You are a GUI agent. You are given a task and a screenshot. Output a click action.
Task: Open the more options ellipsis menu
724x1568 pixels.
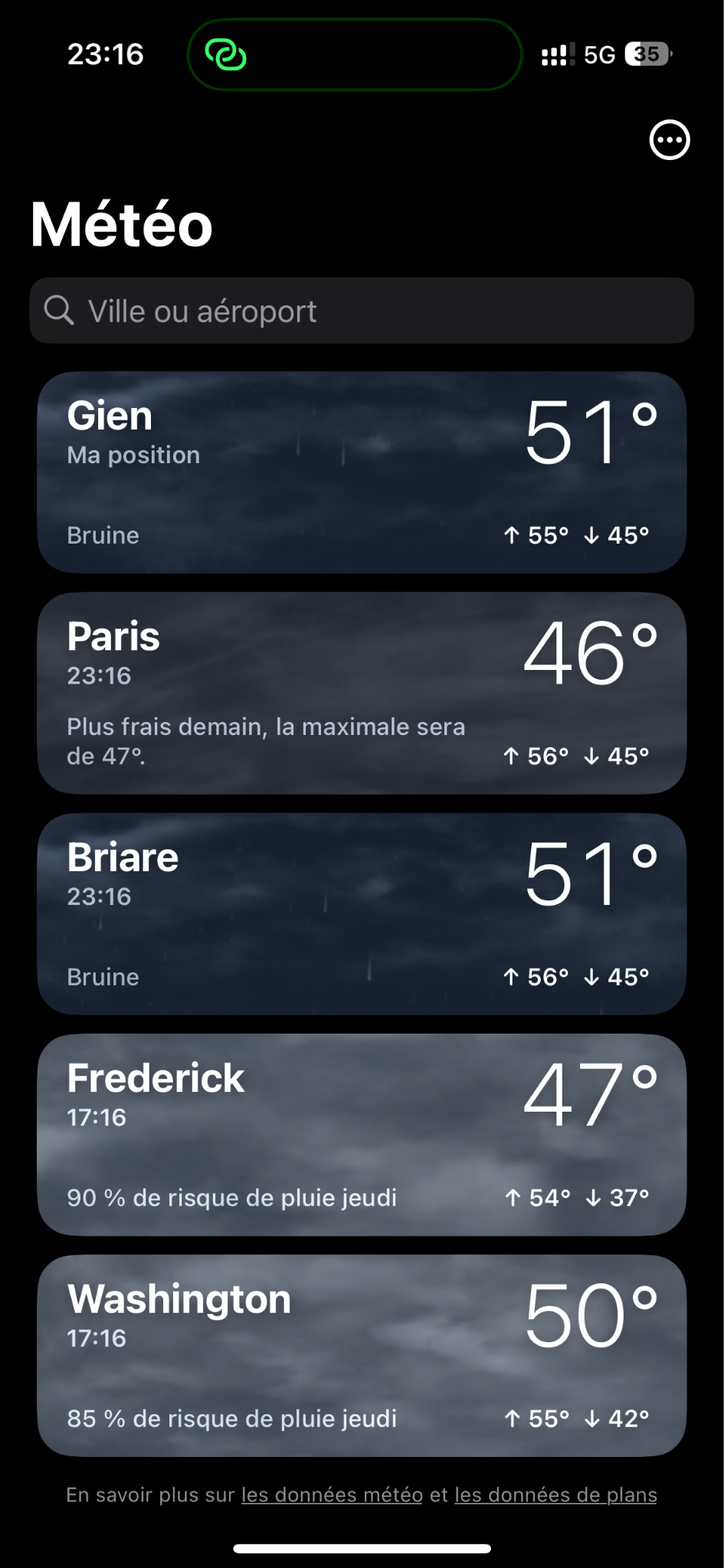click(670, 140)
